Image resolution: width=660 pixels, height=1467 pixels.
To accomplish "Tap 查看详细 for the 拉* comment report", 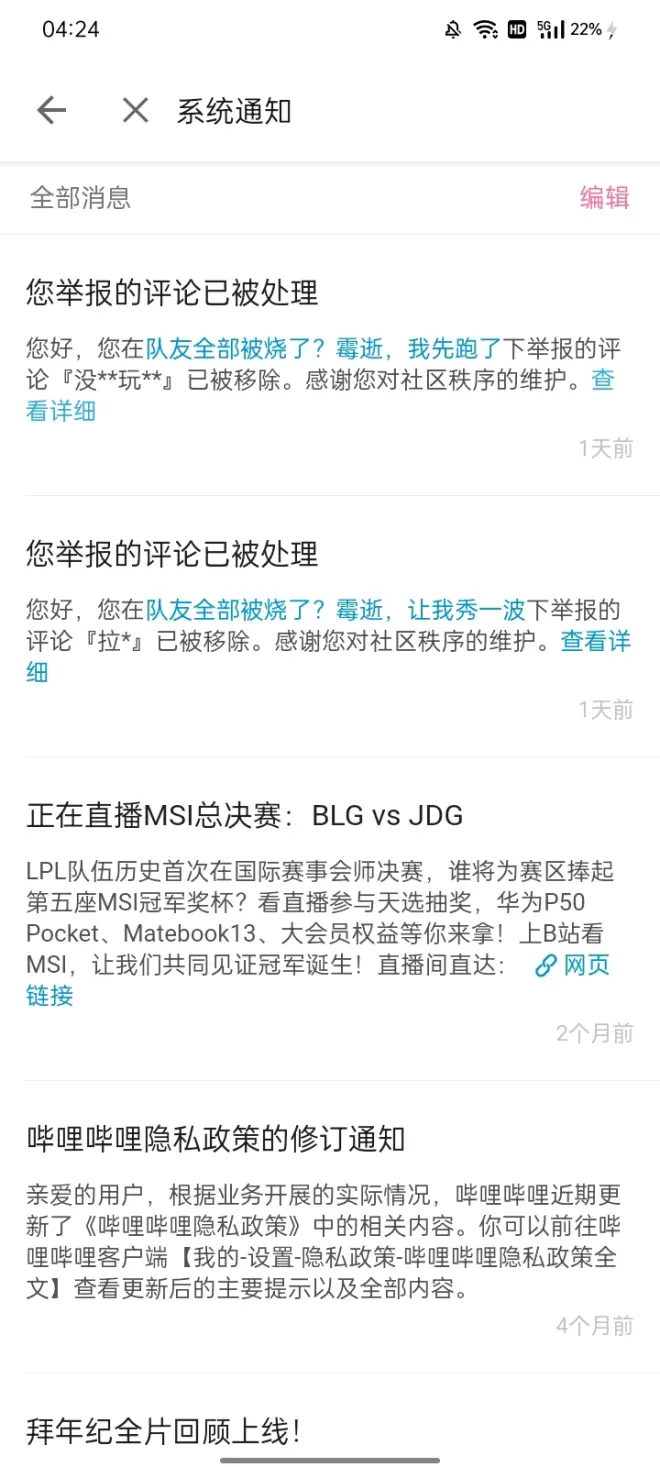I will 595,641.
